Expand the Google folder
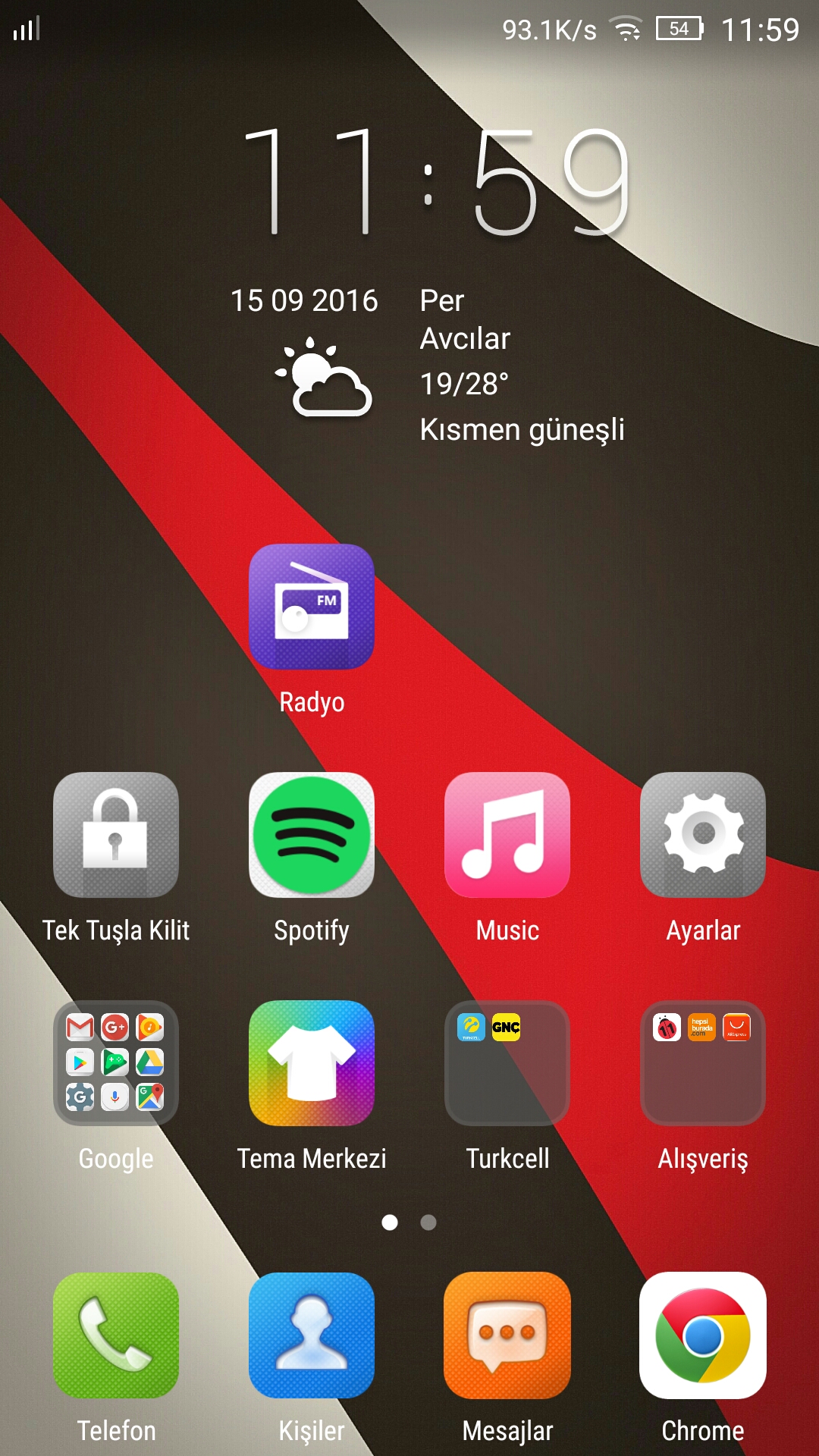Screen dimensions: 819x1456 [x=116, y=1063]
